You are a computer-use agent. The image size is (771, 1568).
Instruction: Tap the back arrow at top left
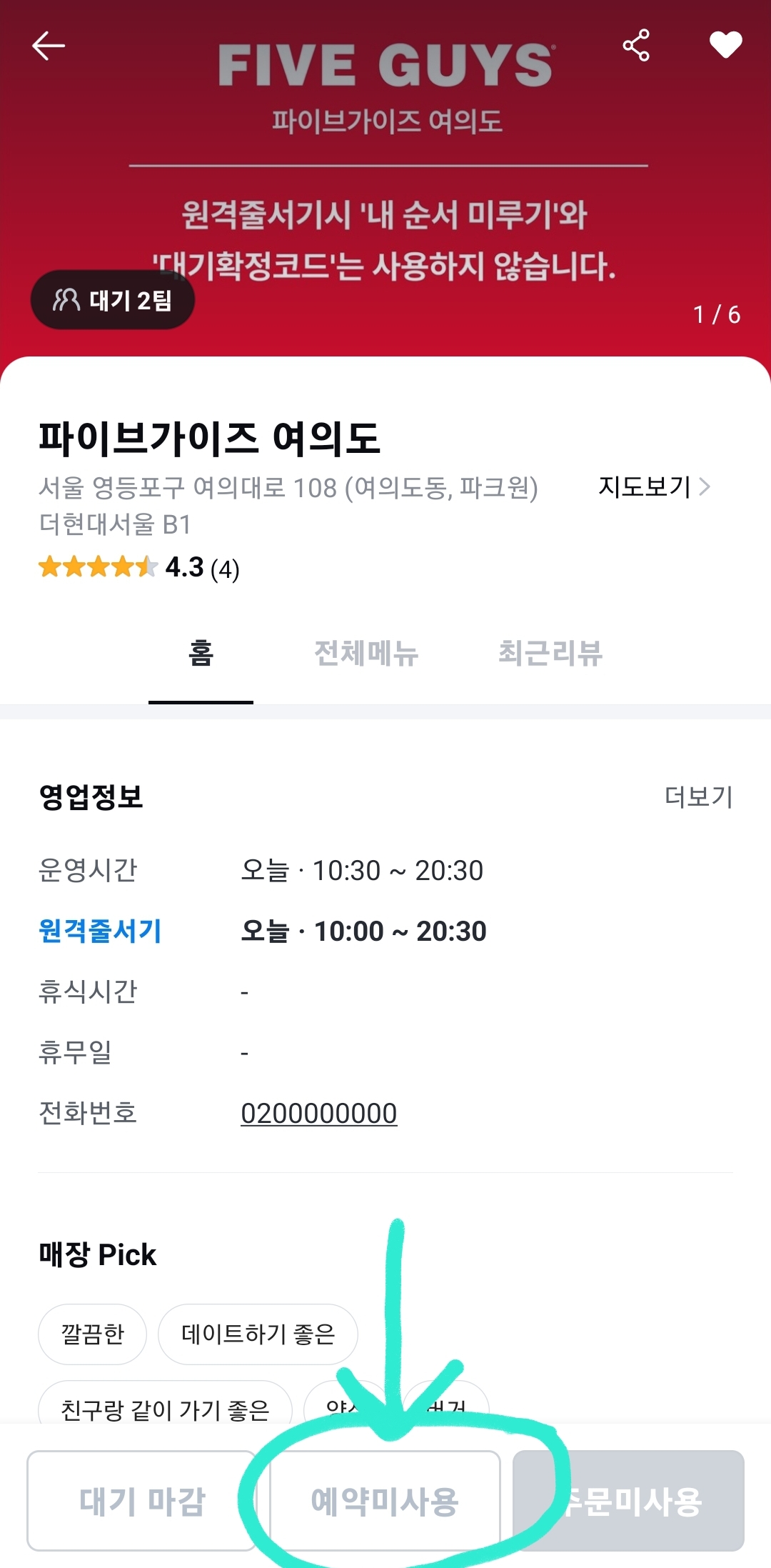(48, 45)
